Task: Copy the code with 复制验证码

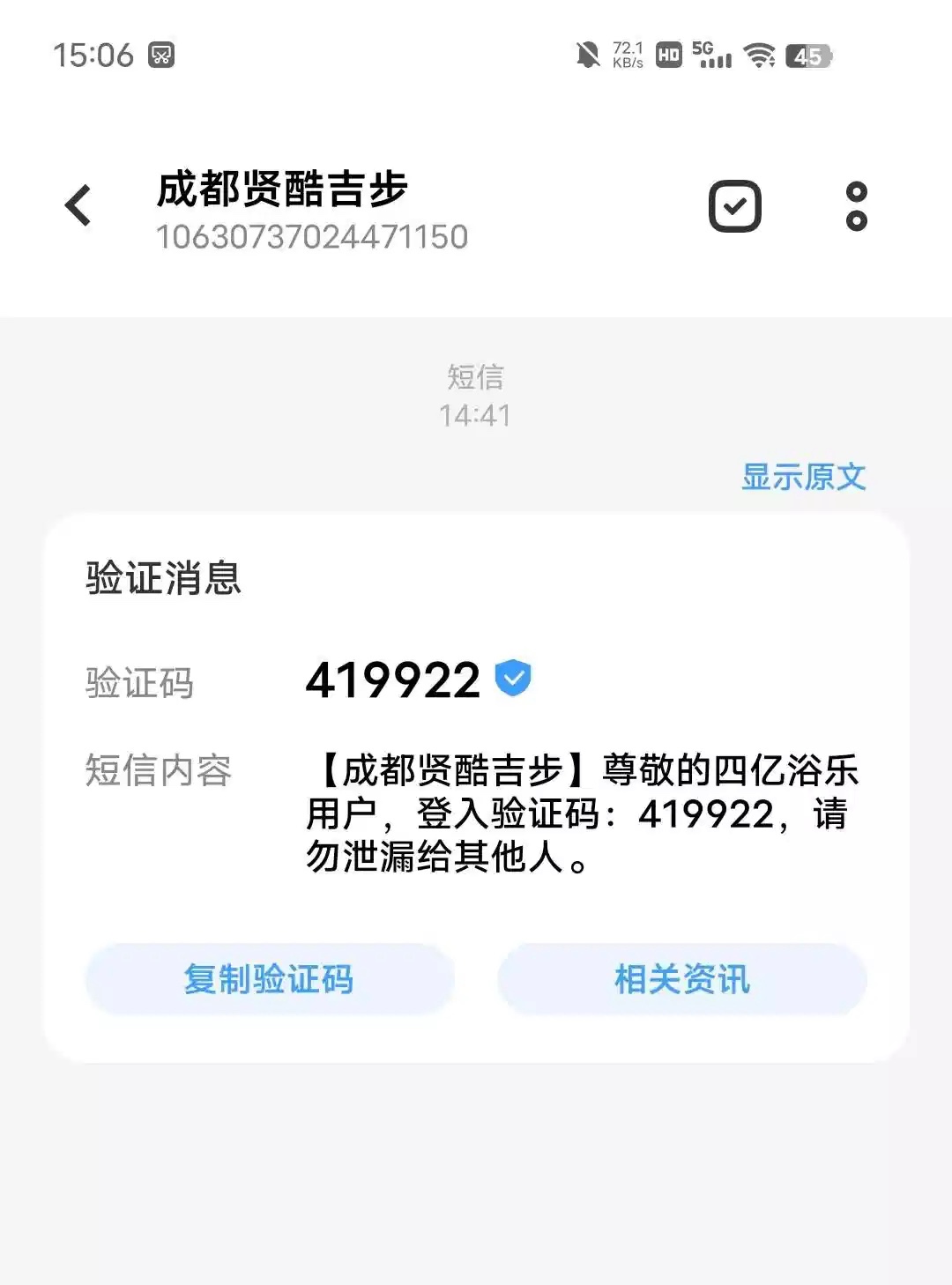Action: coord(270,979)
